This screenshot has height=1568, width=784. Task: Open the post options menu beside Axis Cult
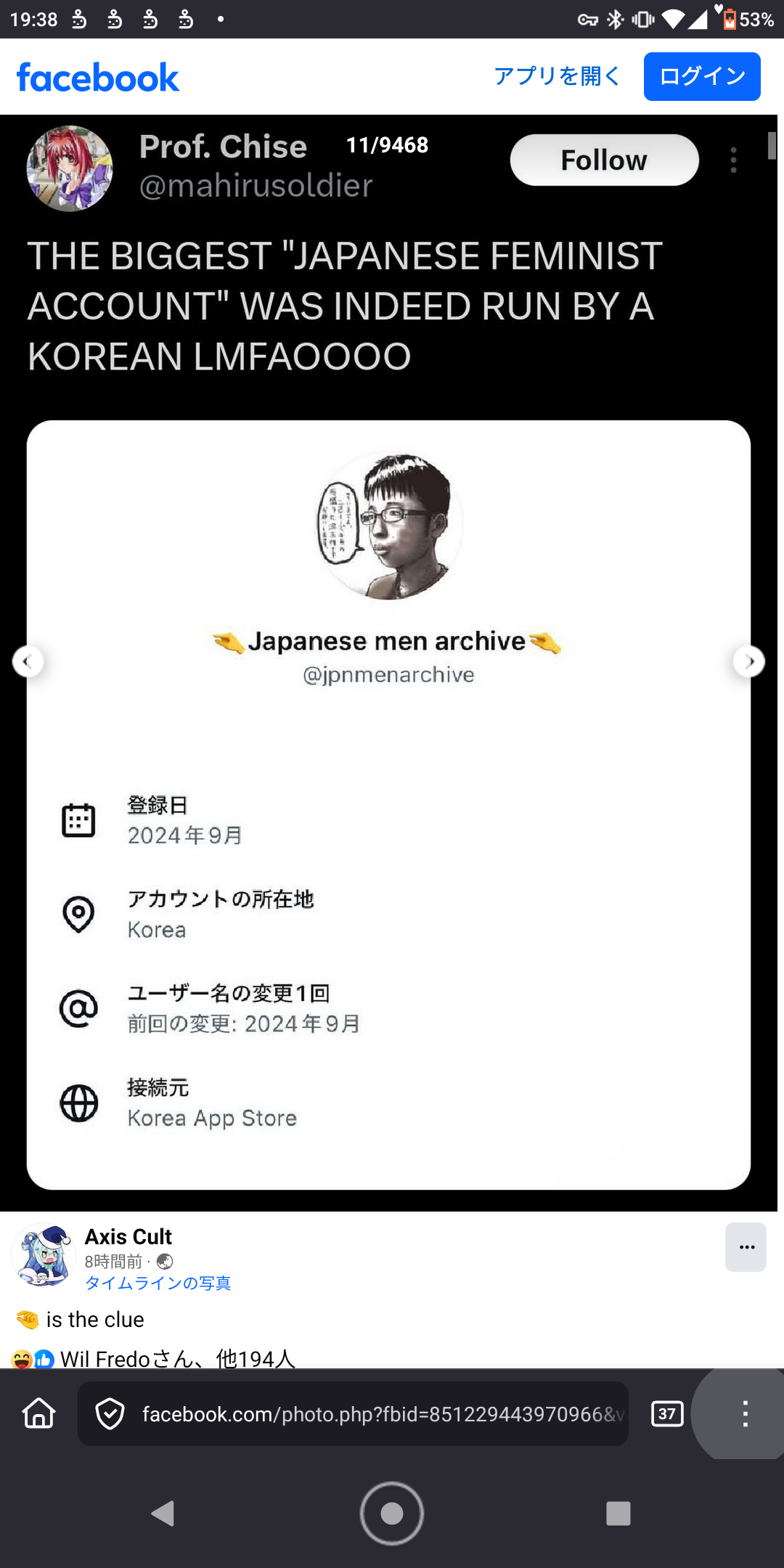[746, 1247]
